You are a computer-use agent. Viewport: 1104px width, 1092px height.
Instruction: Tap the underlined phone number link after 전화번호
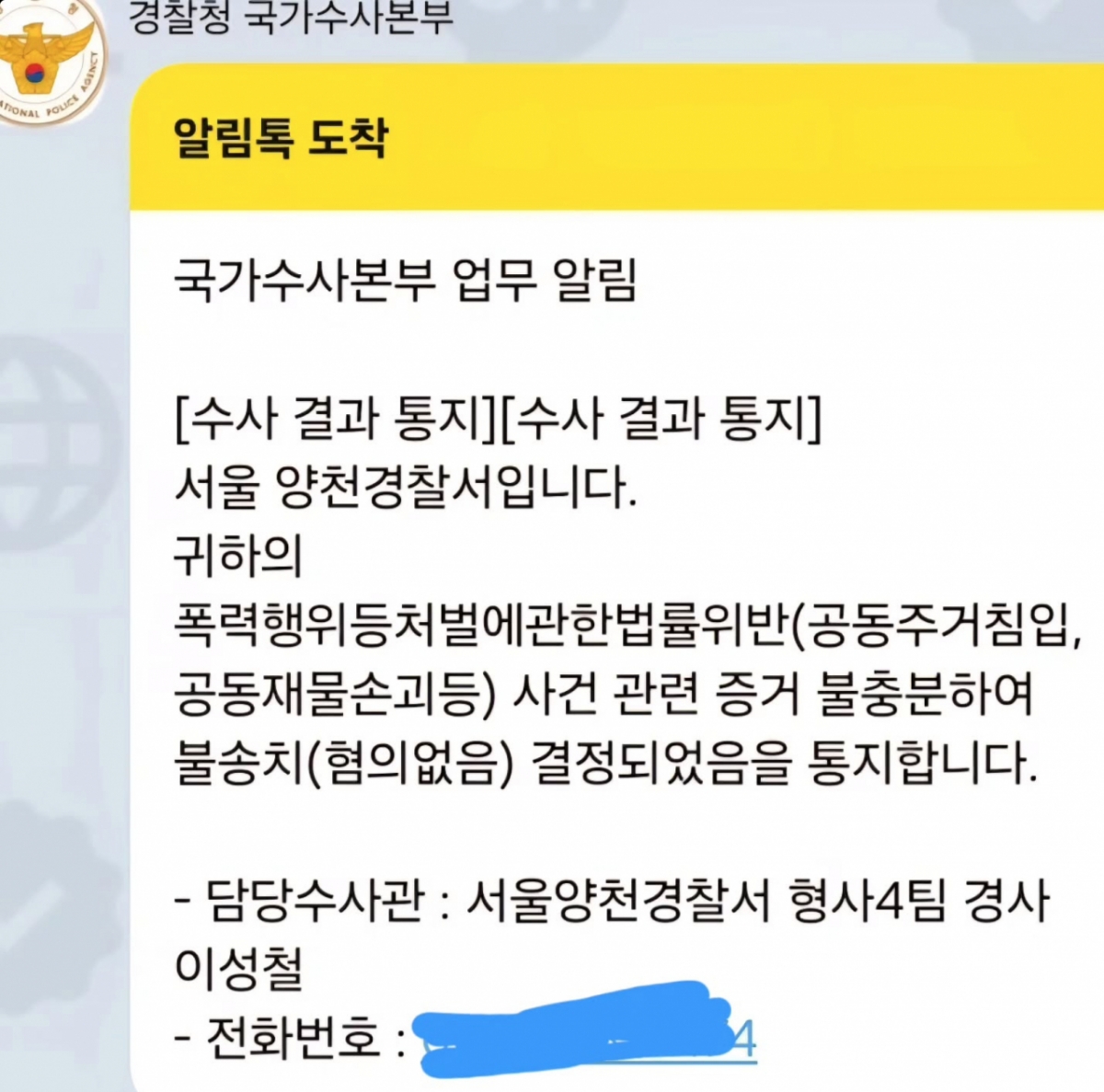589,1038
